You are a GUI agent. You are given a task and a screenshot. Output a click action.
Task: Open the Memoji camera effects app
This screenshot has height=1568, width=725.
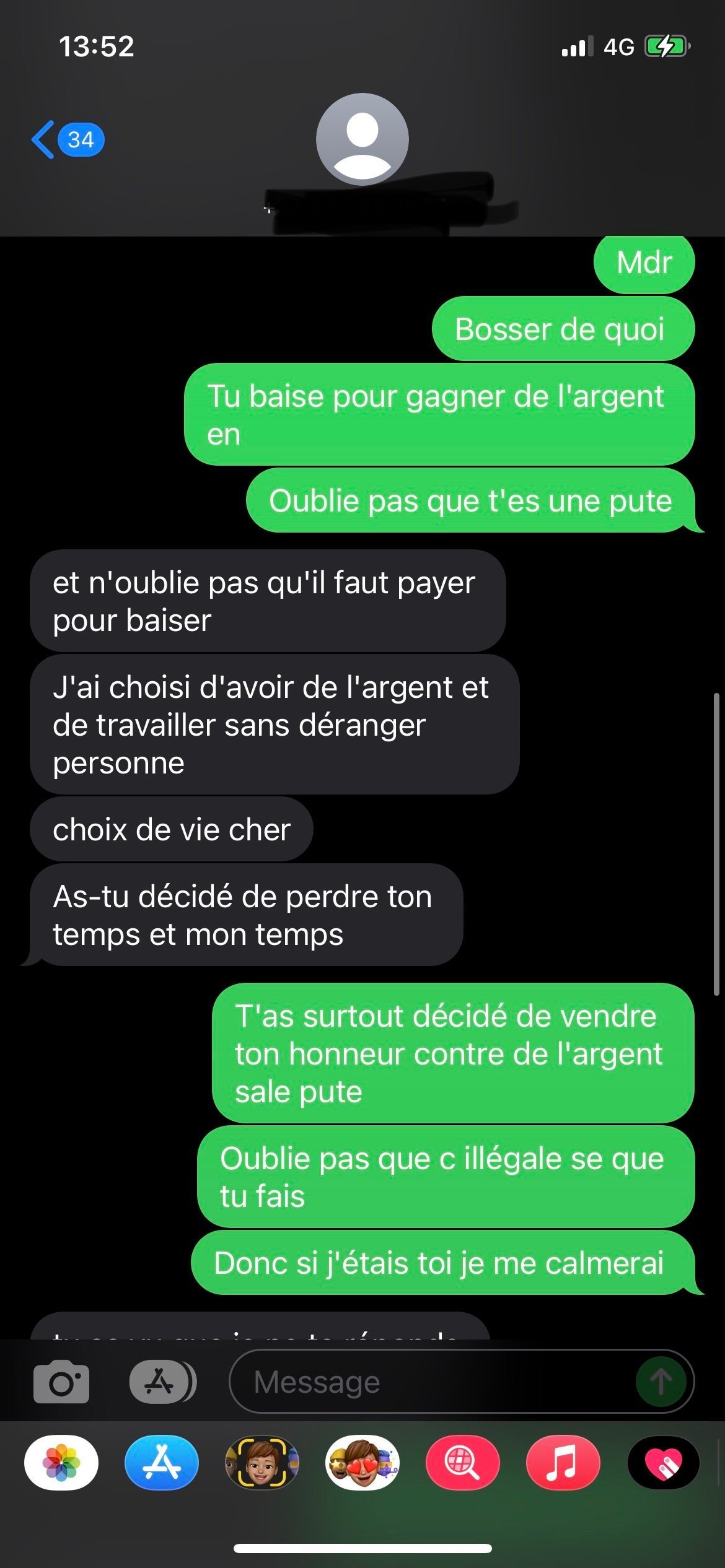click(x=262, y=1463)
